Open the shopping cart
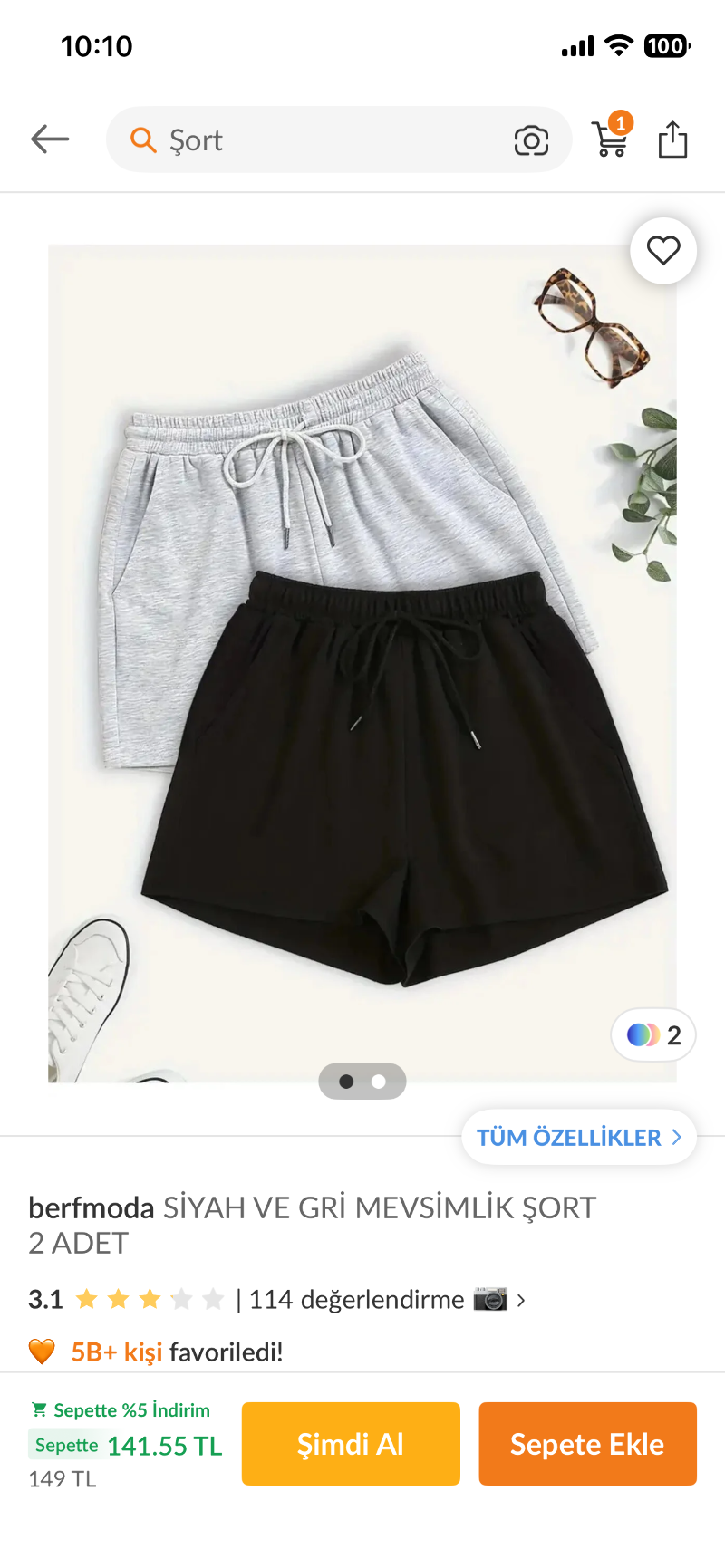725x1568 pixels. tap(611, 139)
